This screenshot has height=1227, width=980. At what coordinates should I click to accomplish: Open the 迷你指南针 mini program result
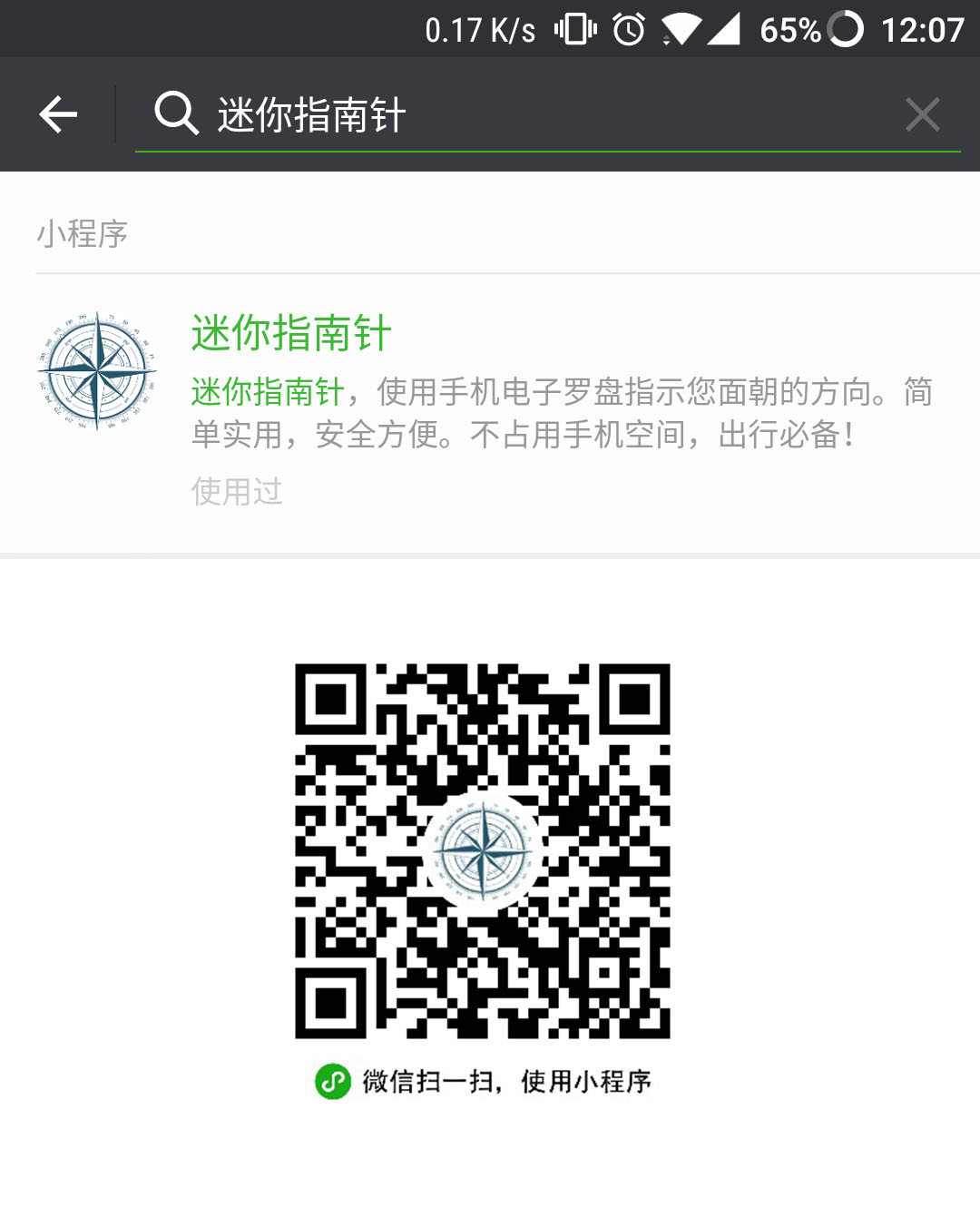(490, 408)
